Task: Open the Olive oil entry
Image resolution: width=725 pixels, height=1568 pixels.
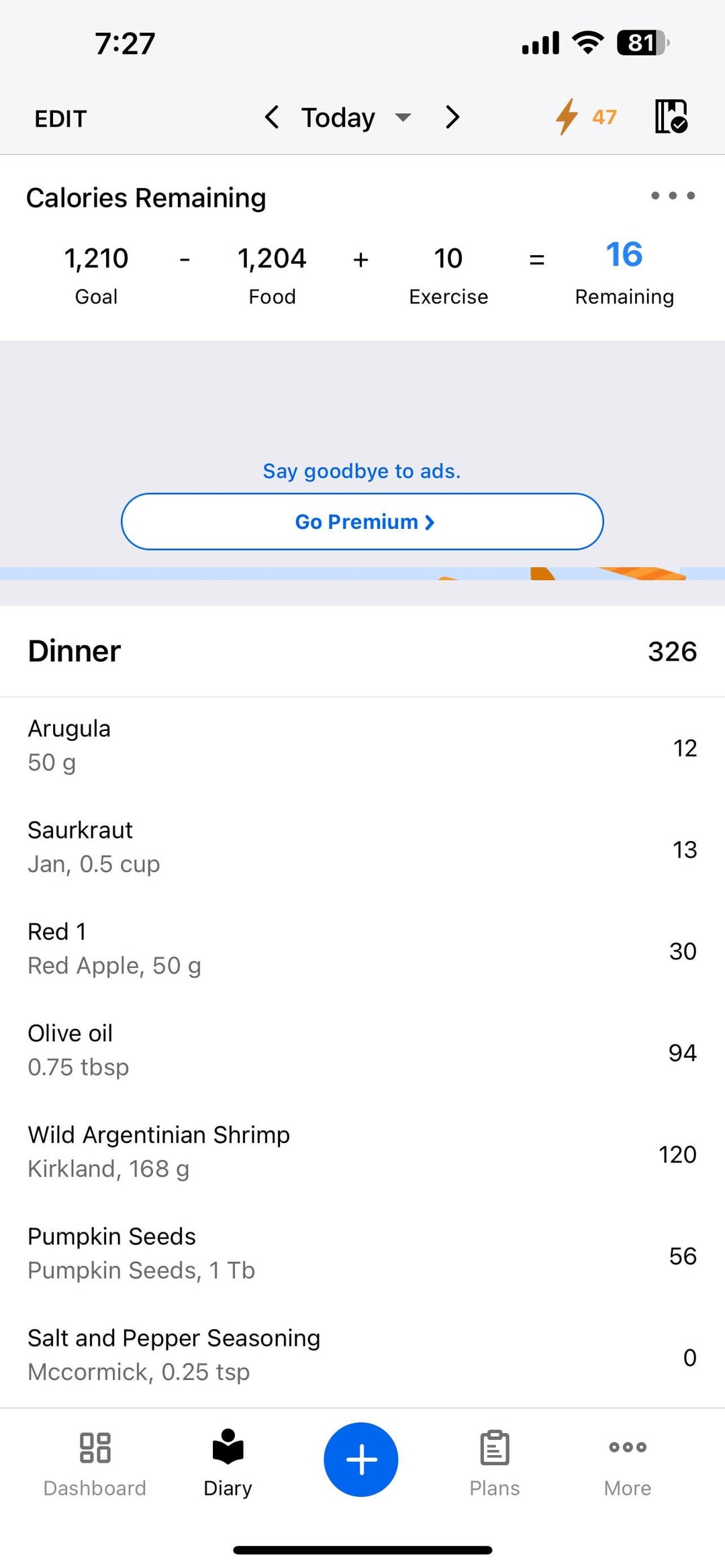Action: [x=362, y=1051]
